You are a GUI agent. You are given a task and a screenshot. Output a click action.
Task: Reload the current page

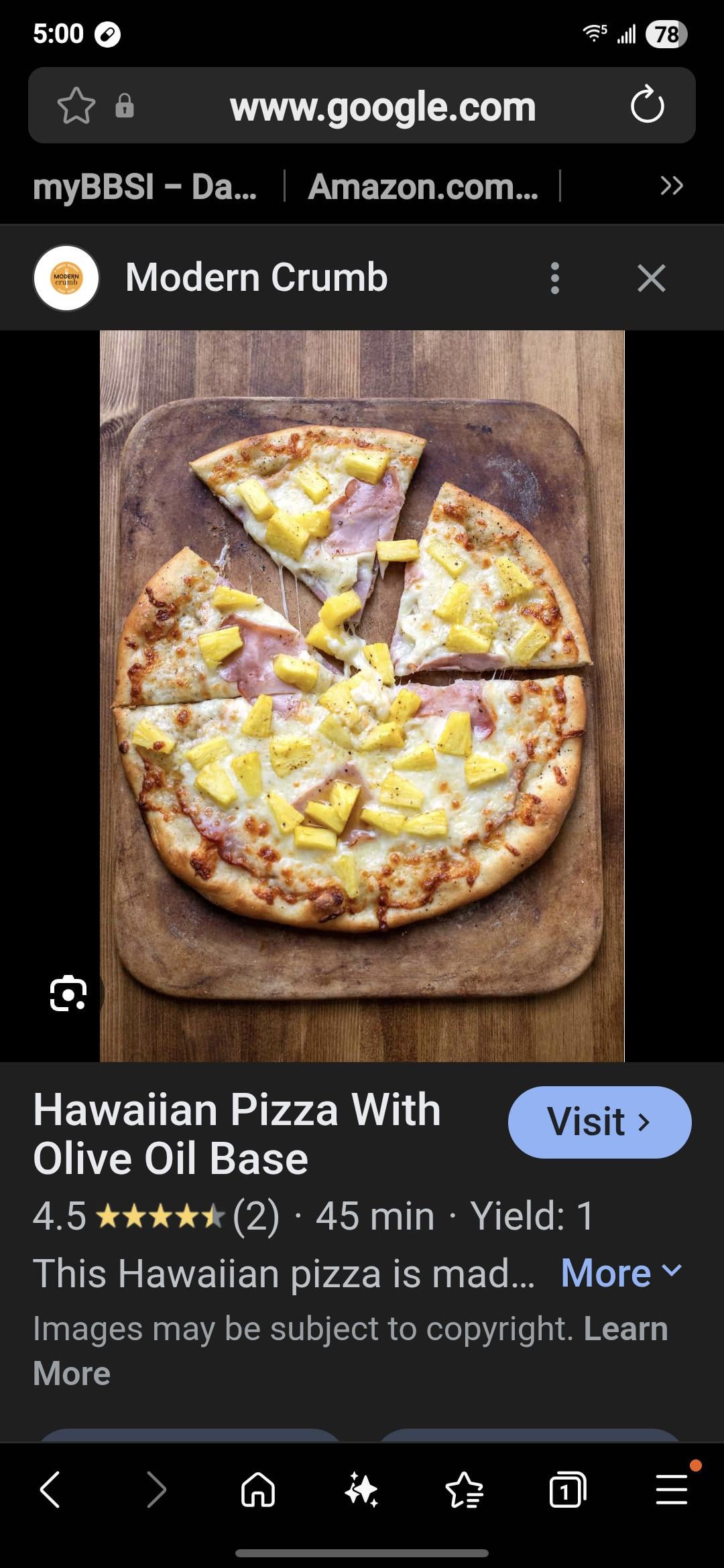point(647,105)
